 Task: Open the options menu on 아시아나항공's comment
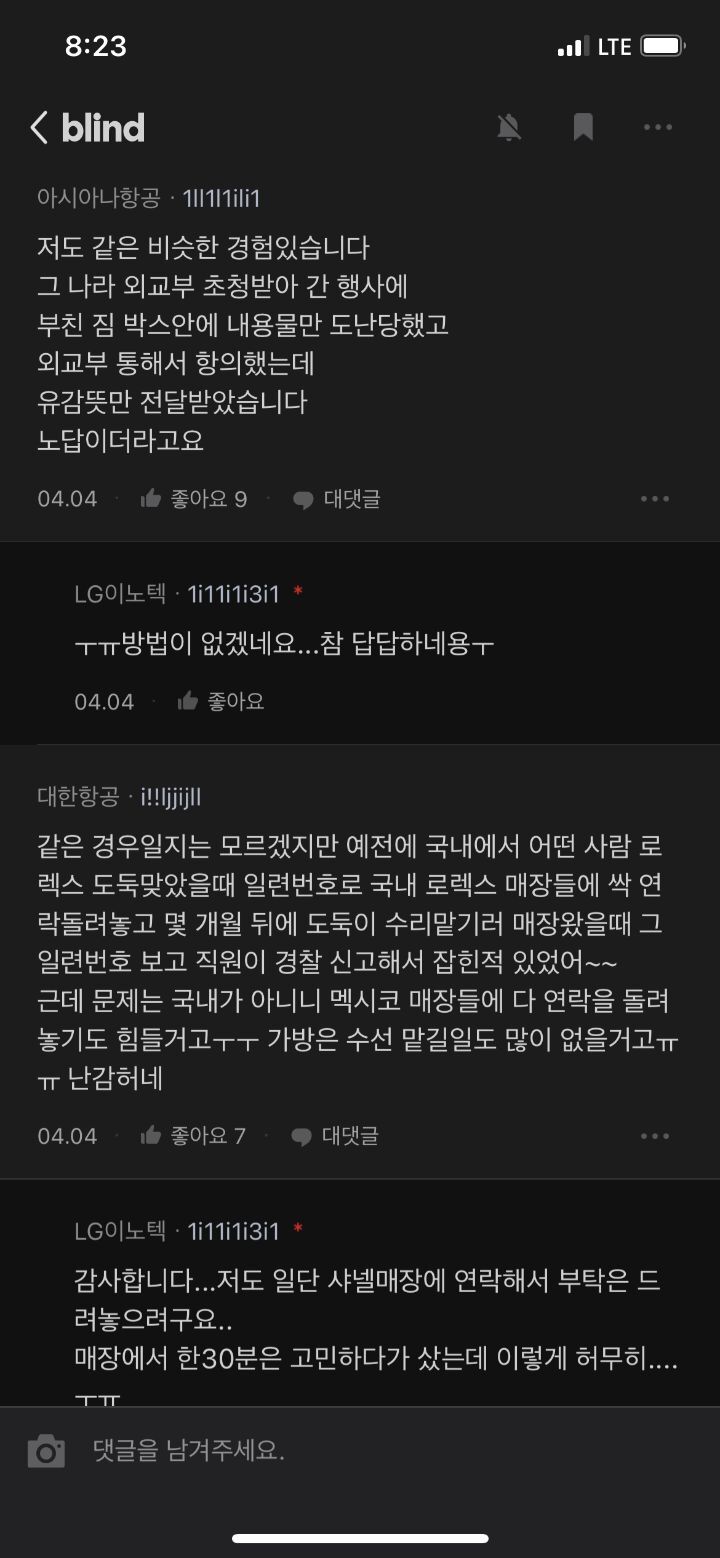tap(655, 498)
